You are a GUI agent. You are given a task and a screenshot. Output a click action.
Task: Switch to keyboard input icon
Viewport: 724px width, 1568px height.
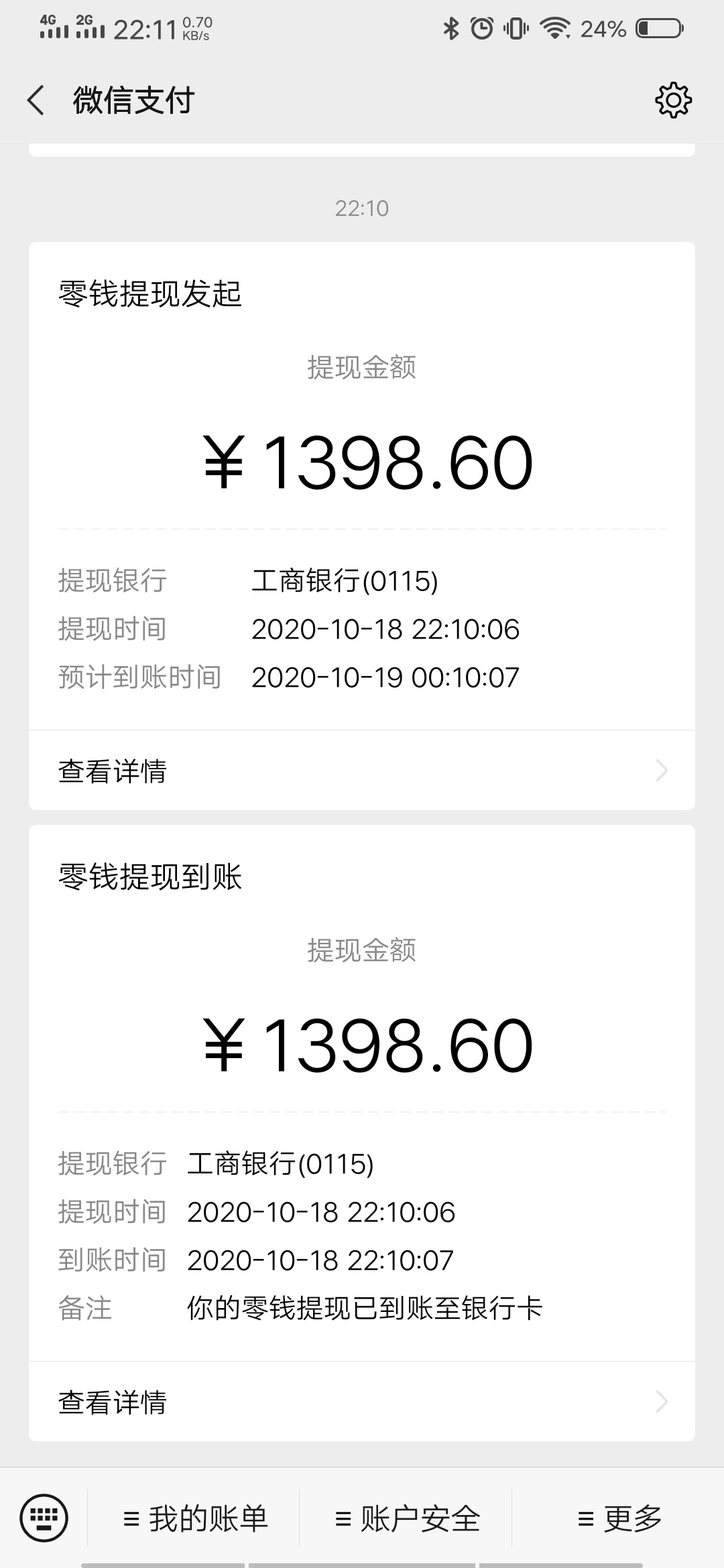[x=44, y=1518]
